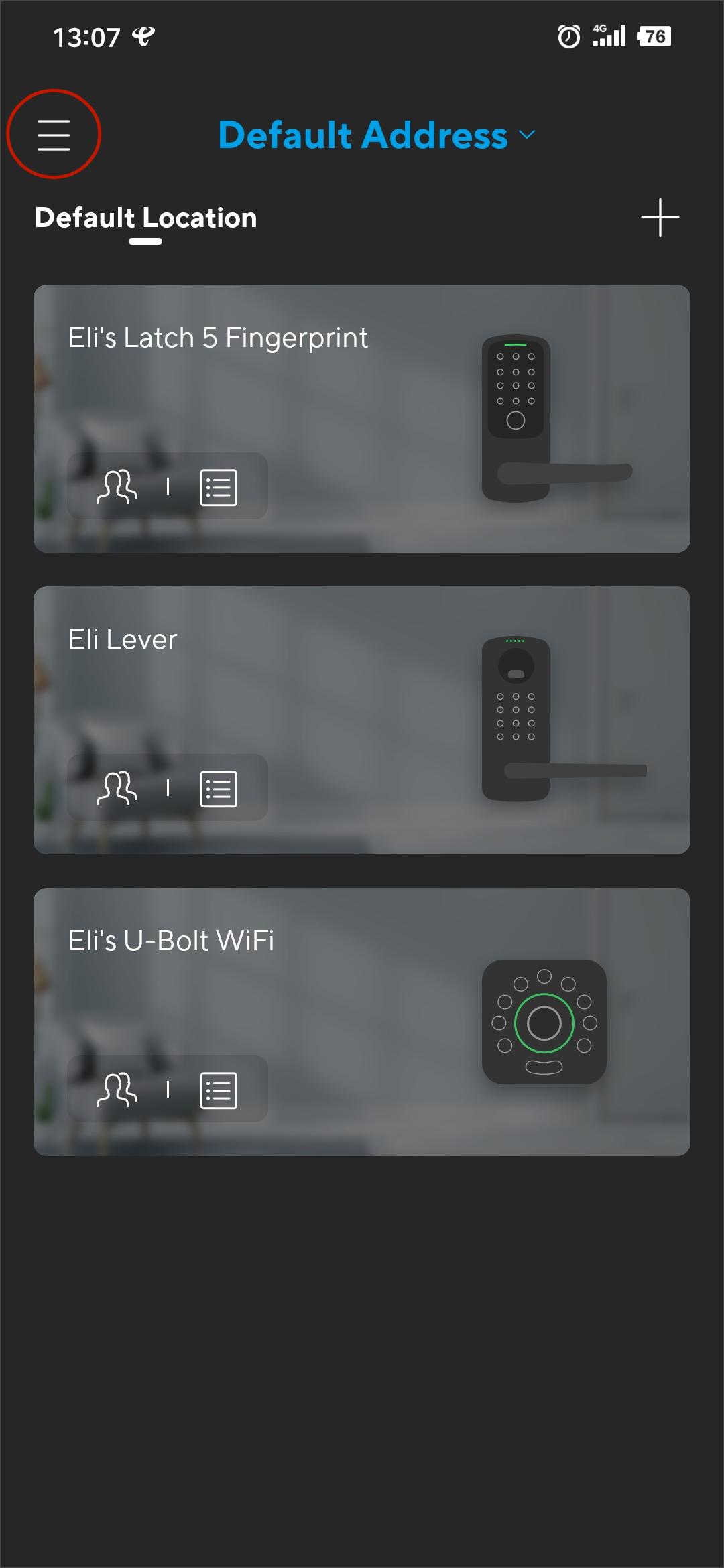Open activity log for Eli's Latch 5 Fingerprint
The image size is (724, 1568).
(219, 487)
